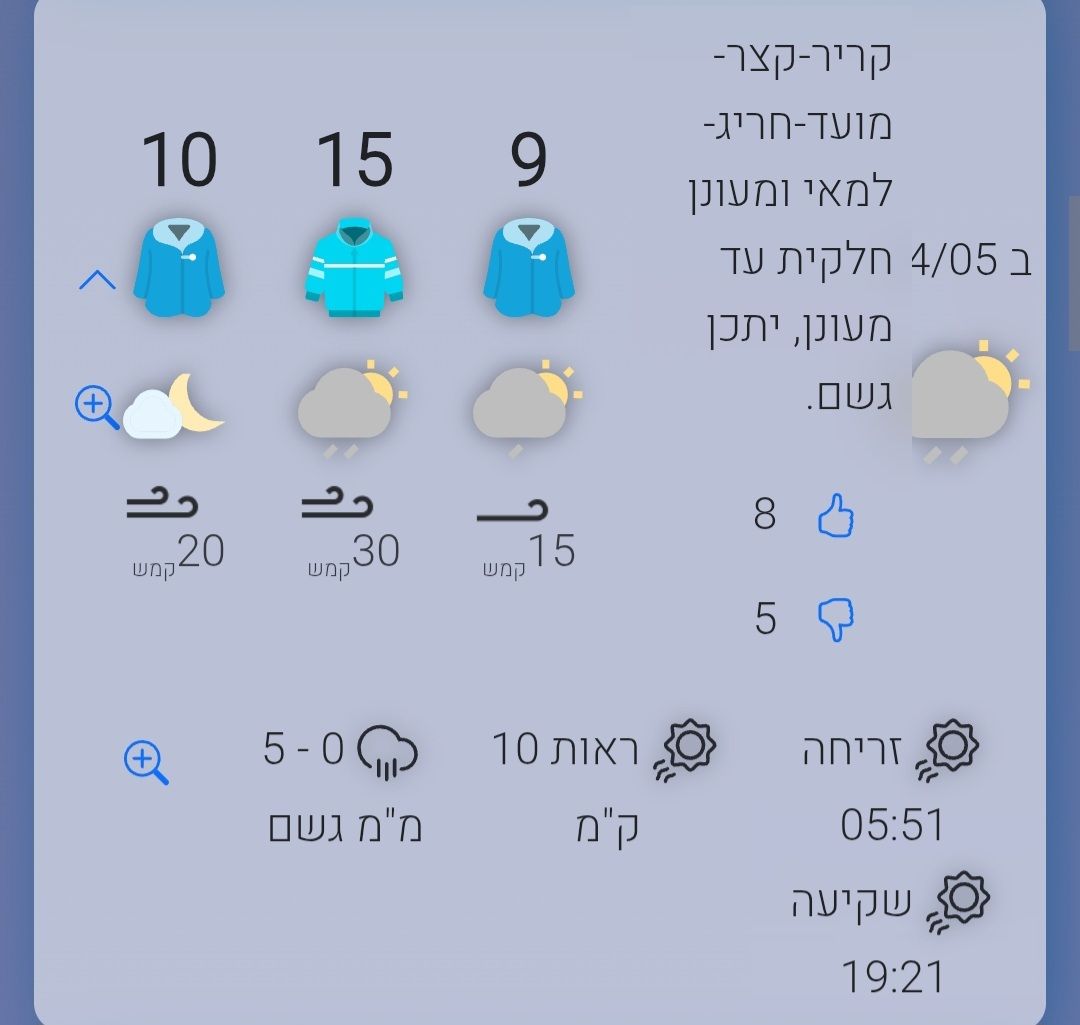Like this forecast with thumbs up

[836, 517]
